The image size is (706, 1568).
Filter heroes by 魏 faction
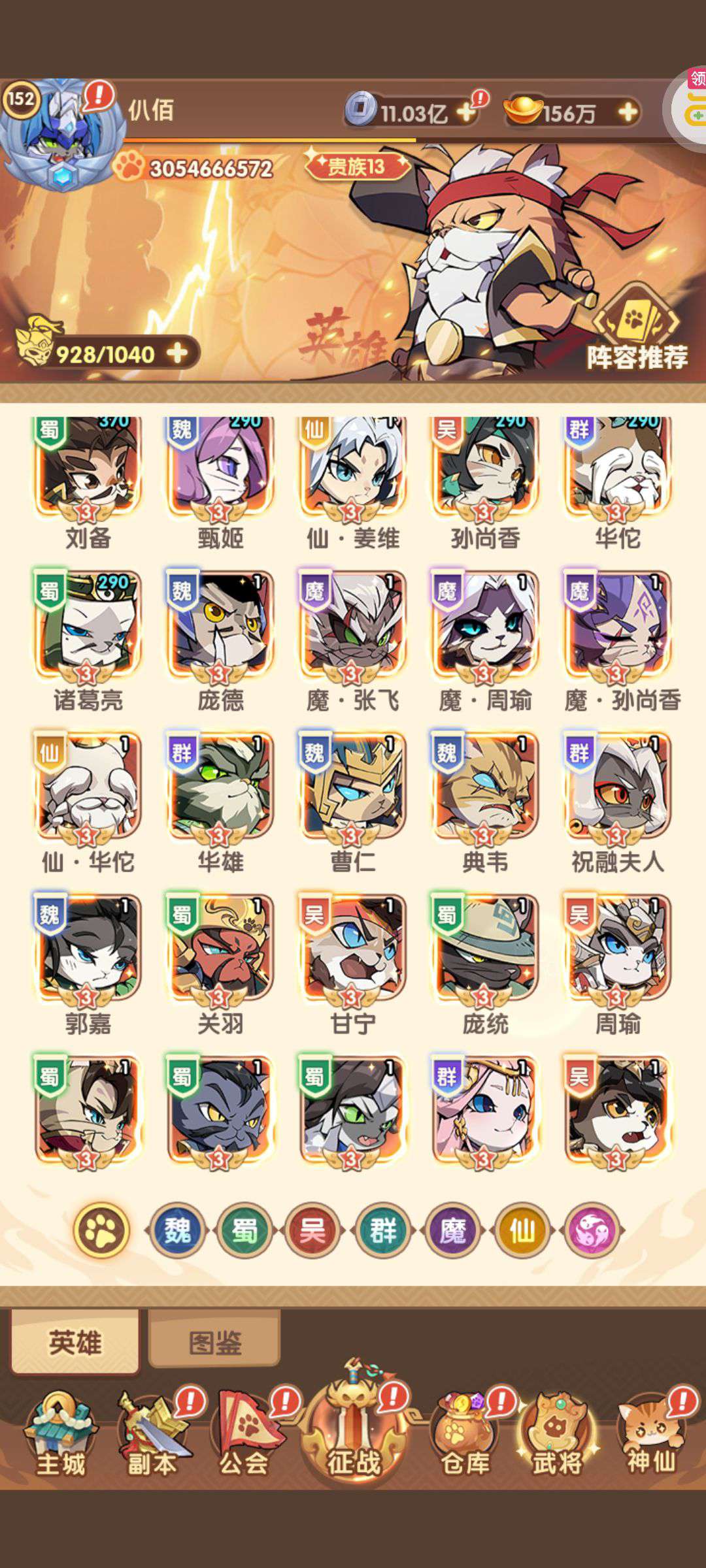tap(177, 1231)
